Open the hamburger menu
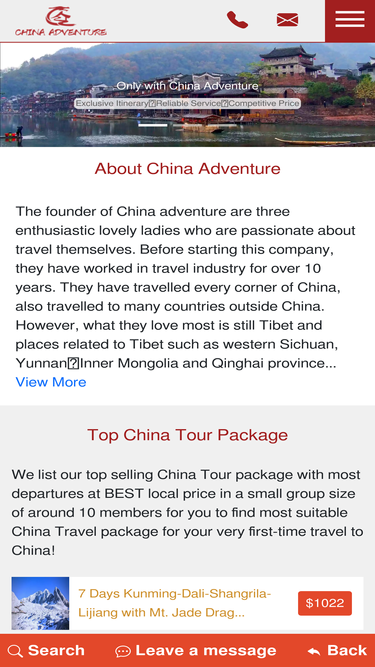The width and height of the screenshot is (375, 667). pos(350,20)
